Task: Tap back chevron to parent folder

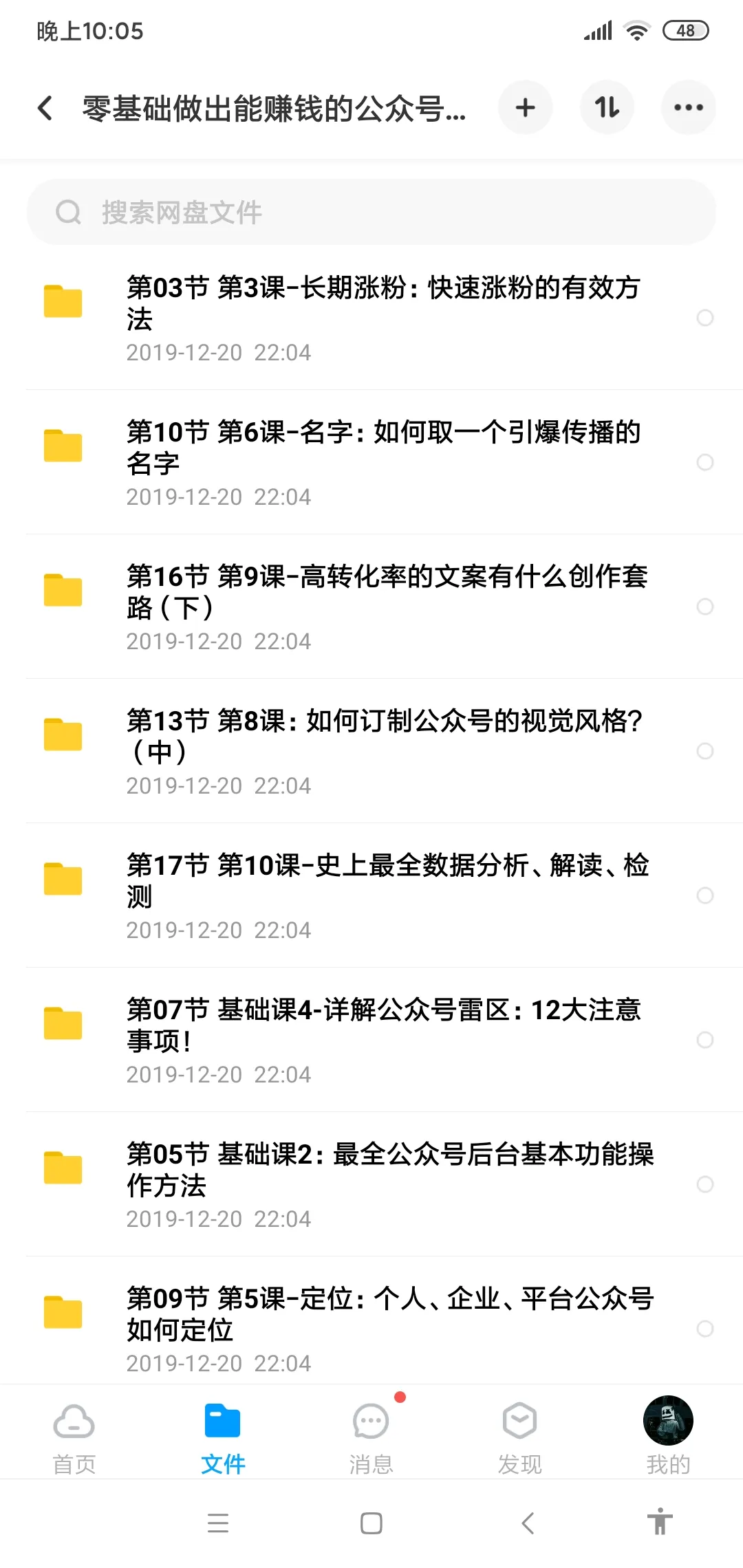Action: 45,107
